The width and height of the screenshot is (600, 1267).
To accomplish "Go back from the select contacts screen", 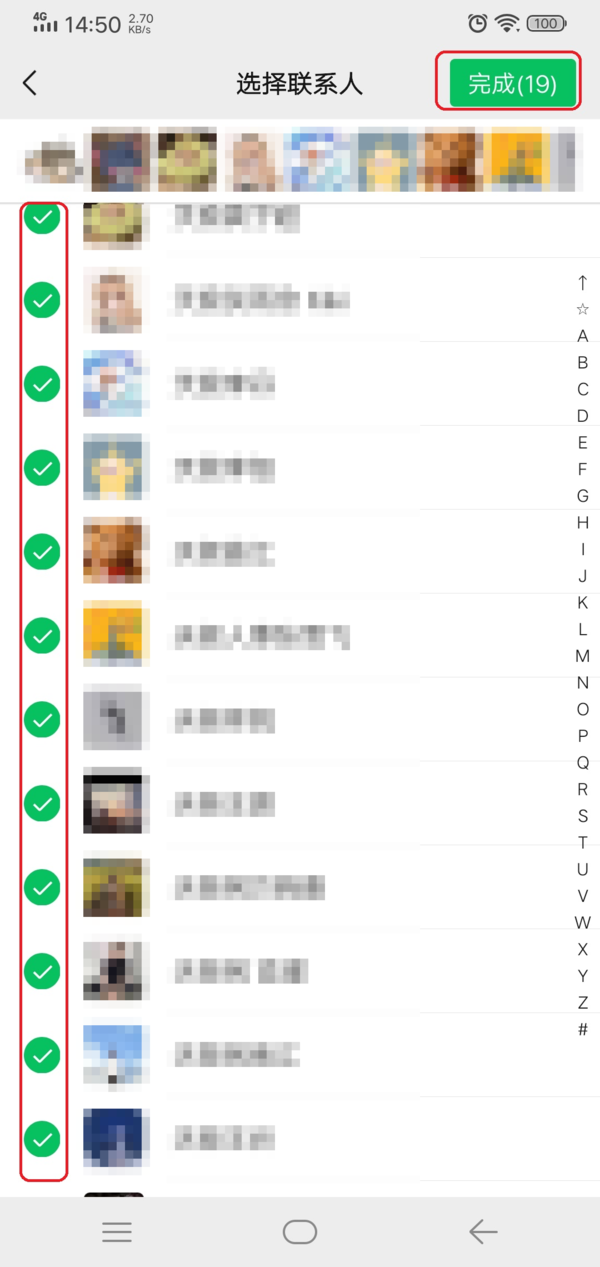I will coord(30,83).
